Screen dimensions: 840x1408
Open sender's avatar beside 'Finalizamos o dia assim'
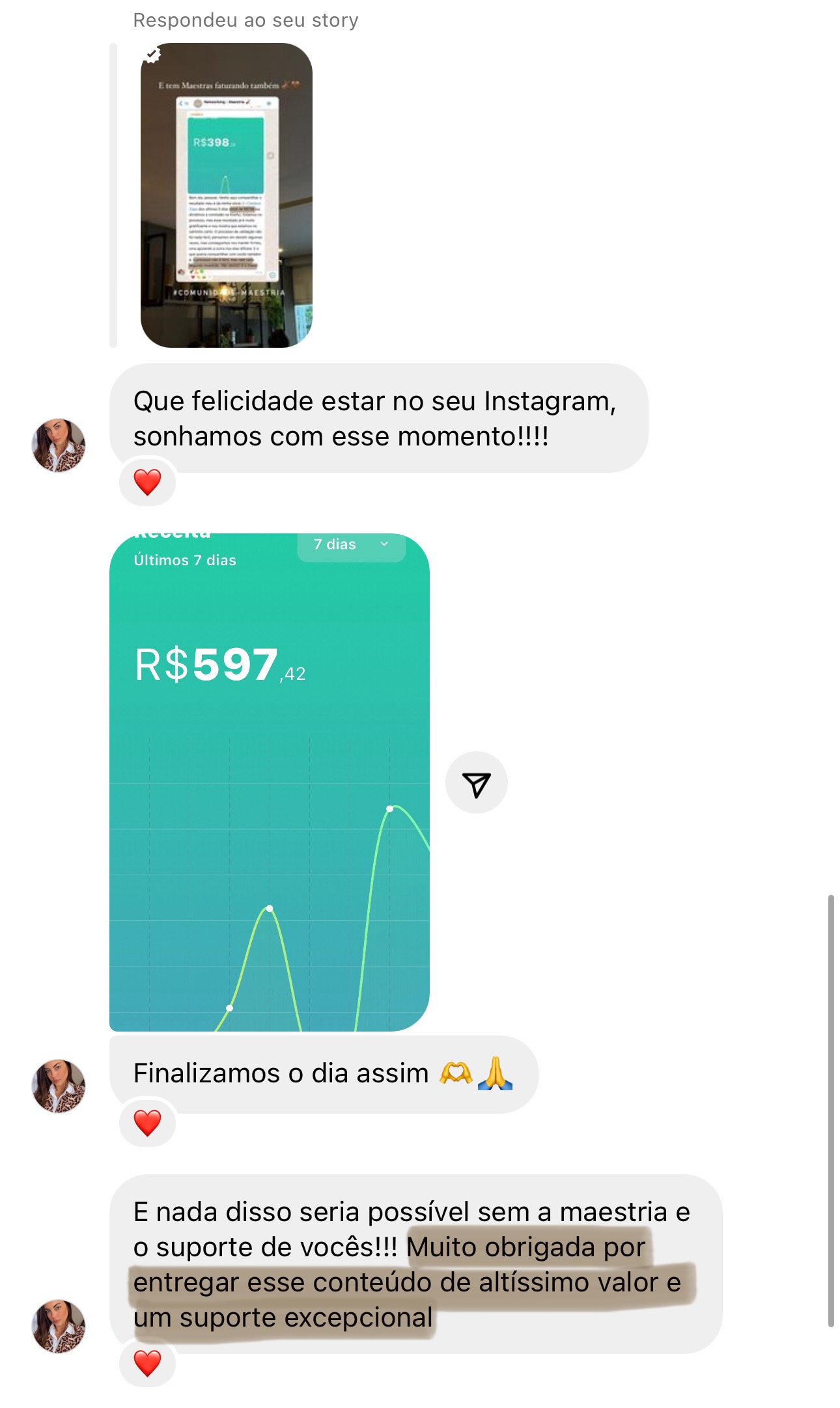59,1086
